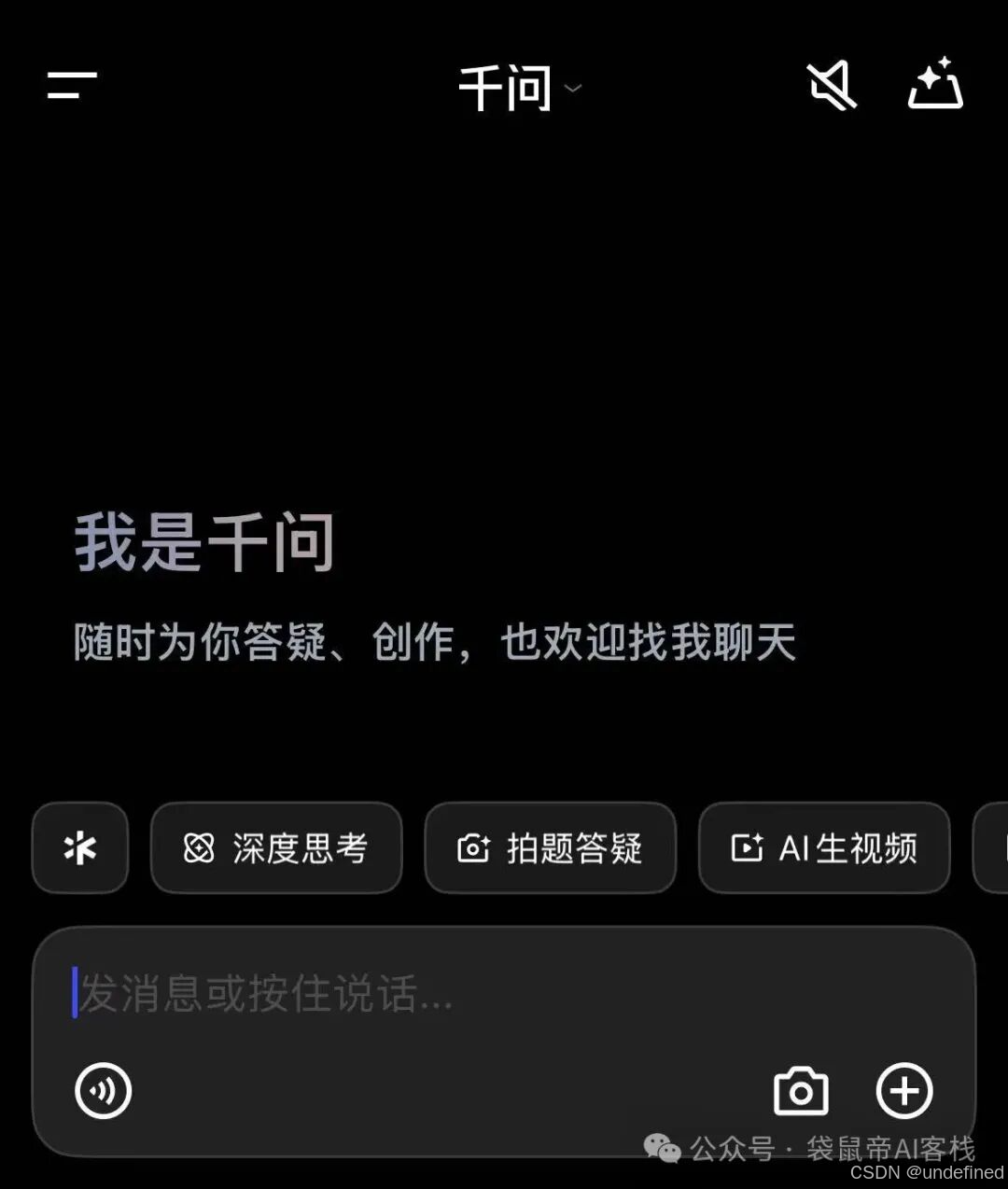Open the camera icon in the input bar

coord(801,1090)
